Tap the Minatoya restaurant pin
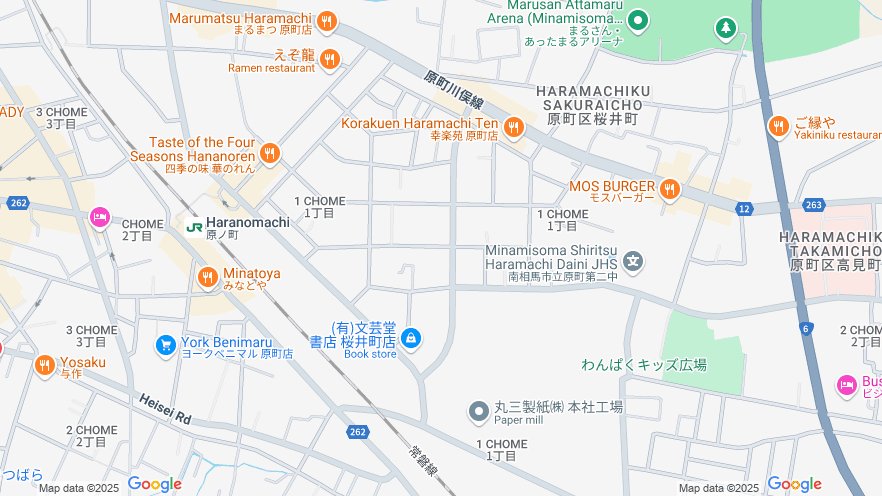Image resolution: width=882 pixels, height=496 pixels. (x=208, y=277)
